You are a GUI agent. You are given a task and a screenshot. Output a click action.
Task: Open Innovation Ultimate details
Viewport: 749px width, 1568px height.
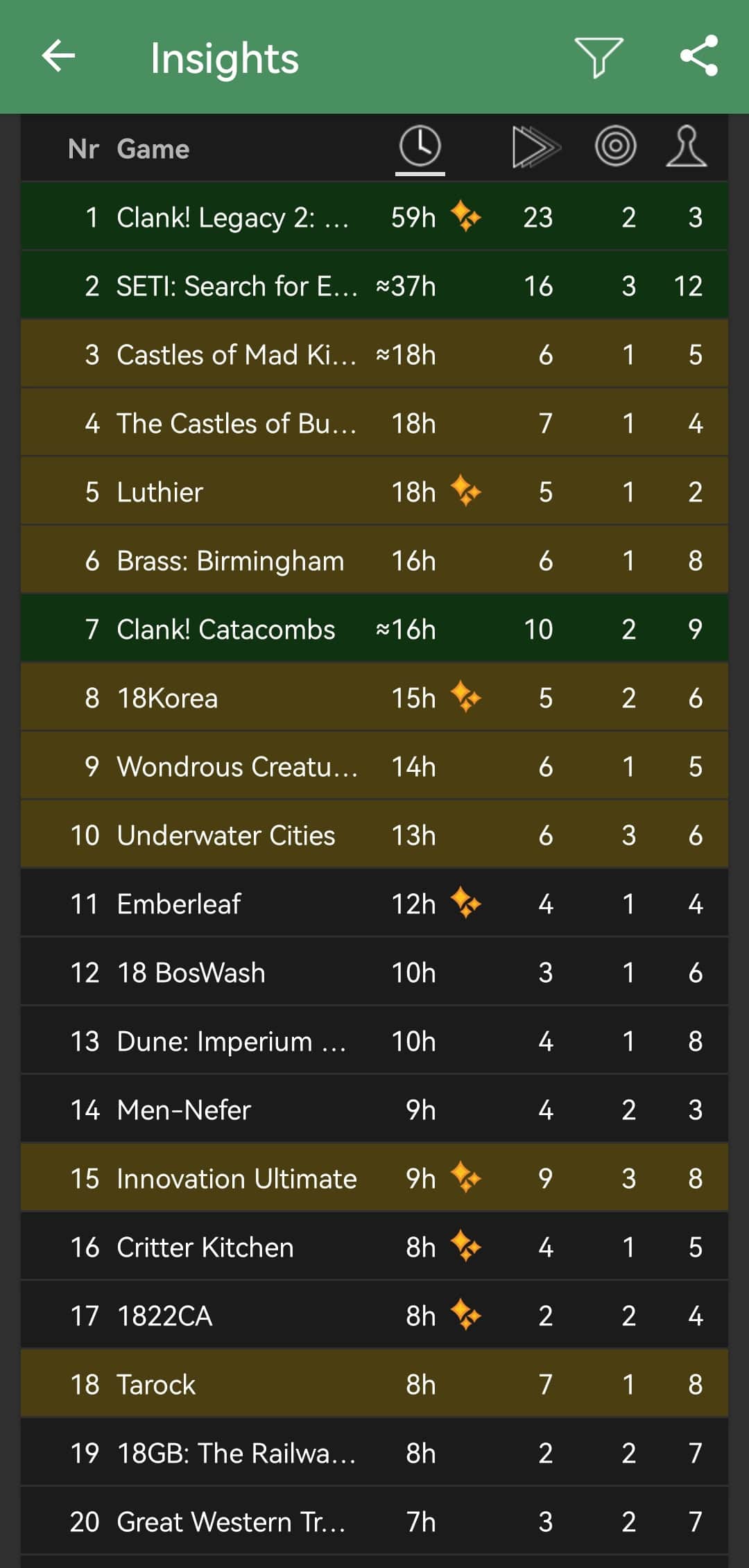(x=236, y=1179)
